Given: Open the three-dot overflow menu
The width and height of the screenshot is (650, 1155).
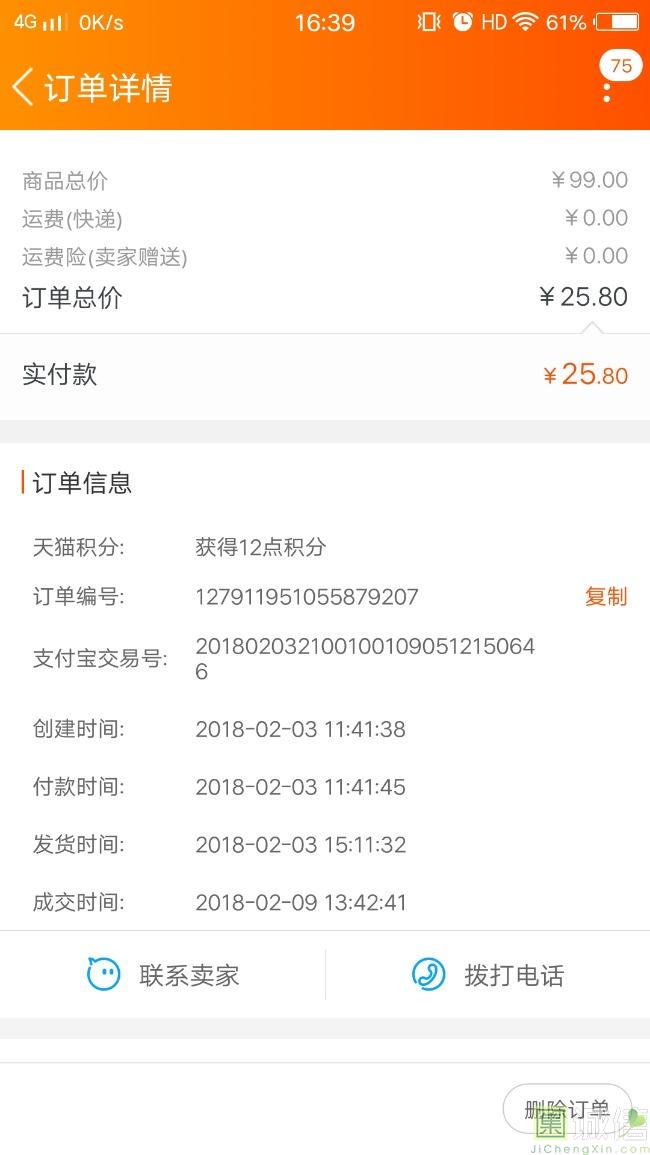Looking at the screenshot, I should tap(607, 90).
